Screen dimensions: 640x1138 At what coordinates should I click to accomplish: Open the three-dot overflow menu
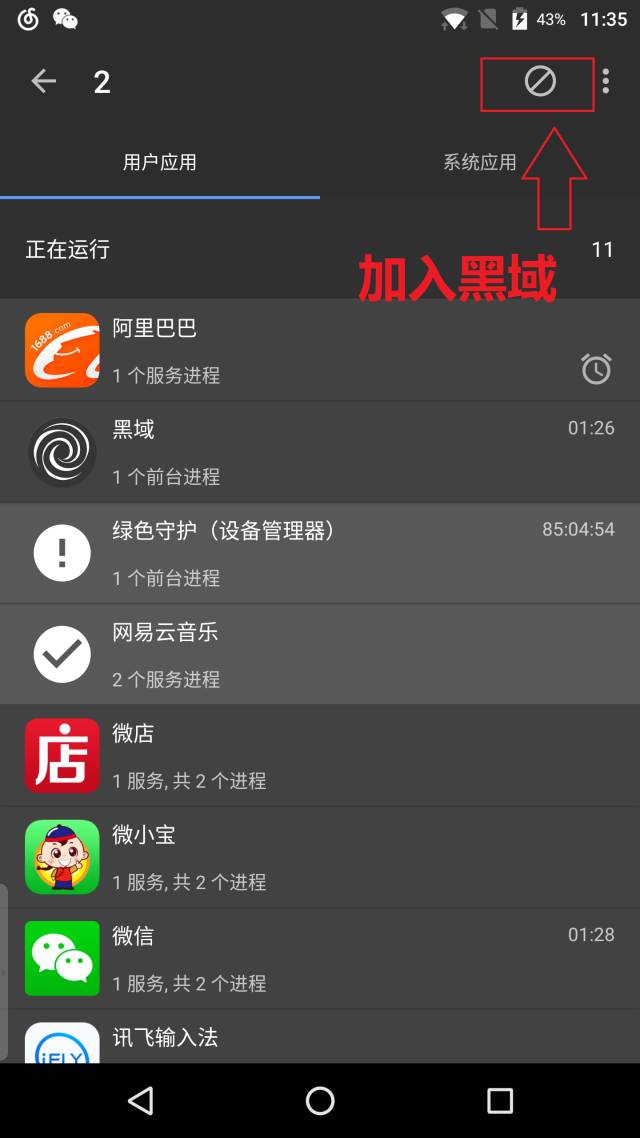(606, 81)
